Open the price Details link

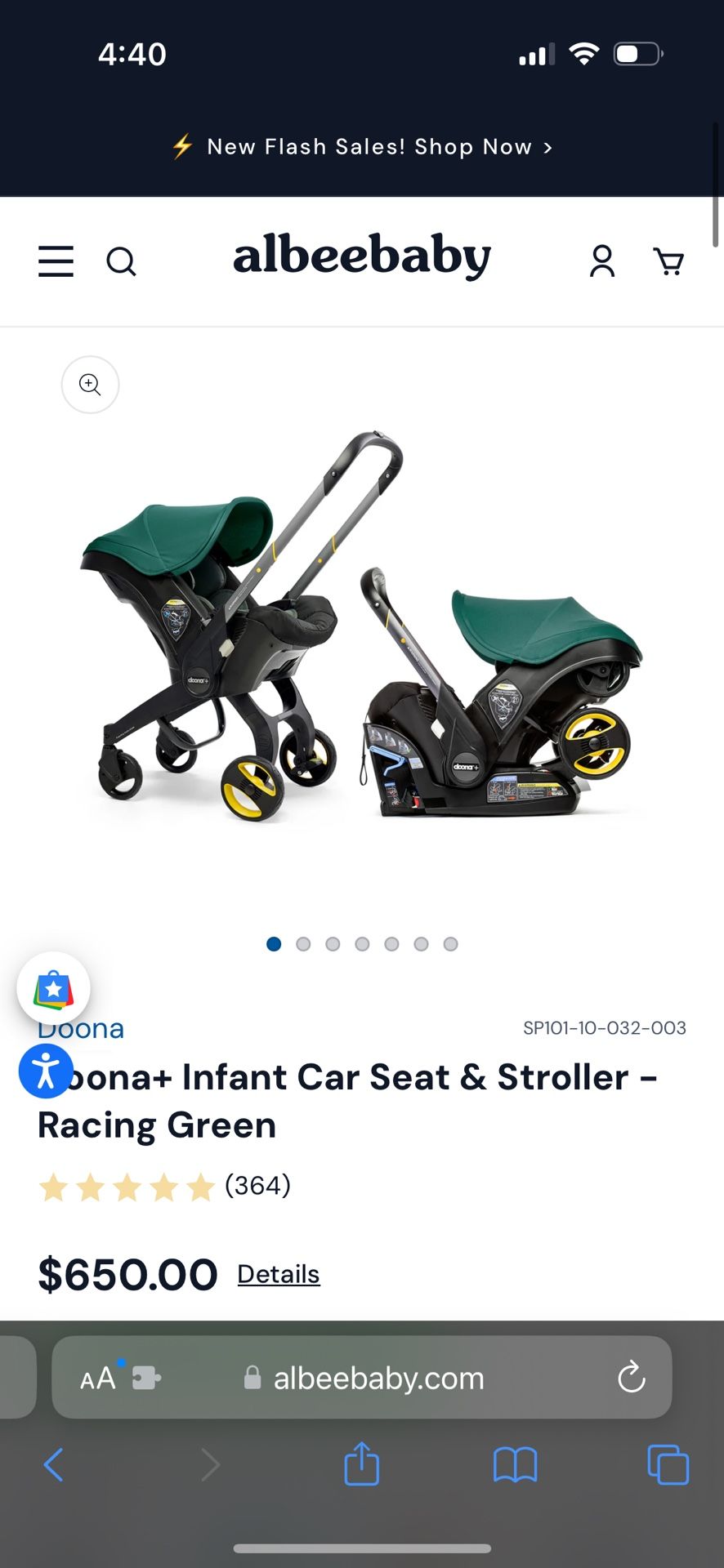(x=279, y=1274)
